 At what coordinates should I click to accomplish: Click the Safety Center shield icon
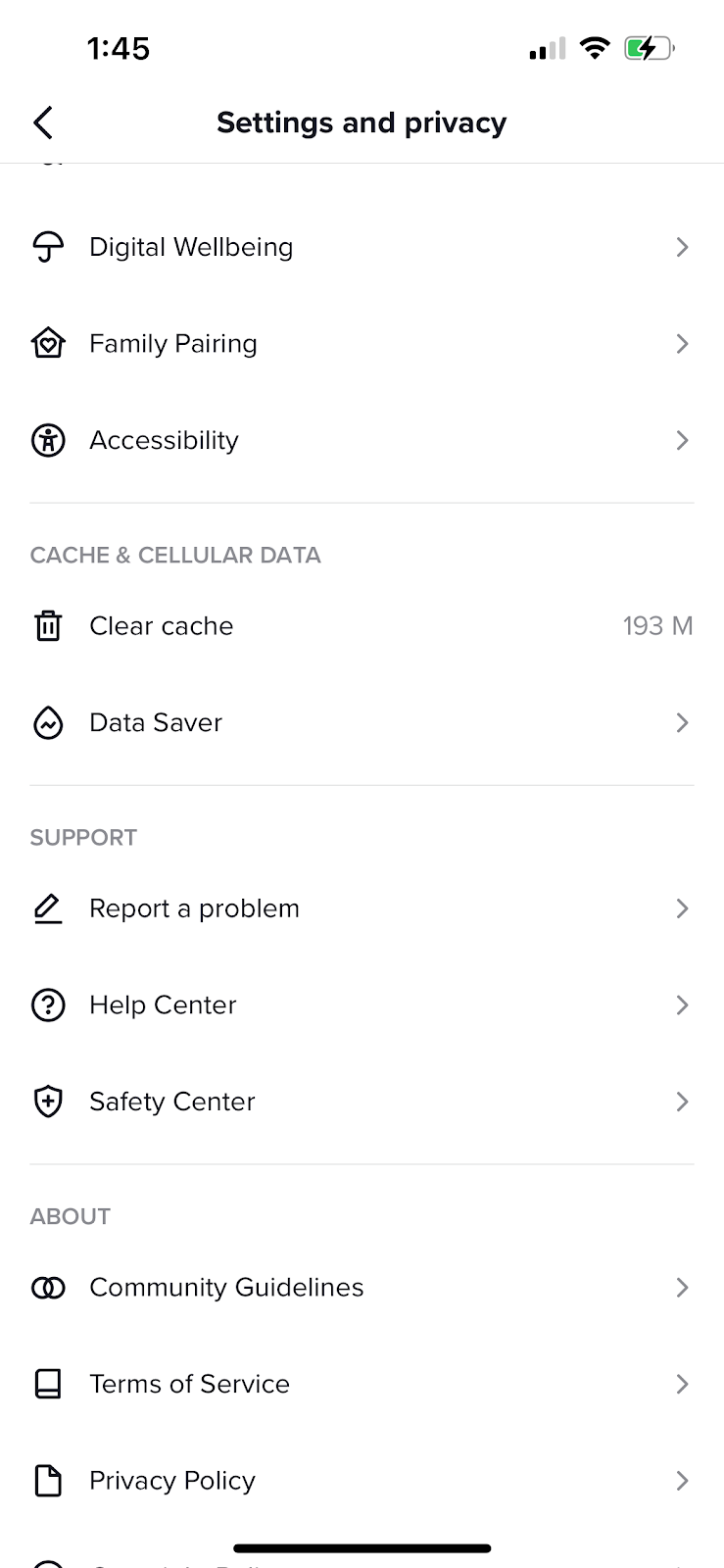point(47,1102)
